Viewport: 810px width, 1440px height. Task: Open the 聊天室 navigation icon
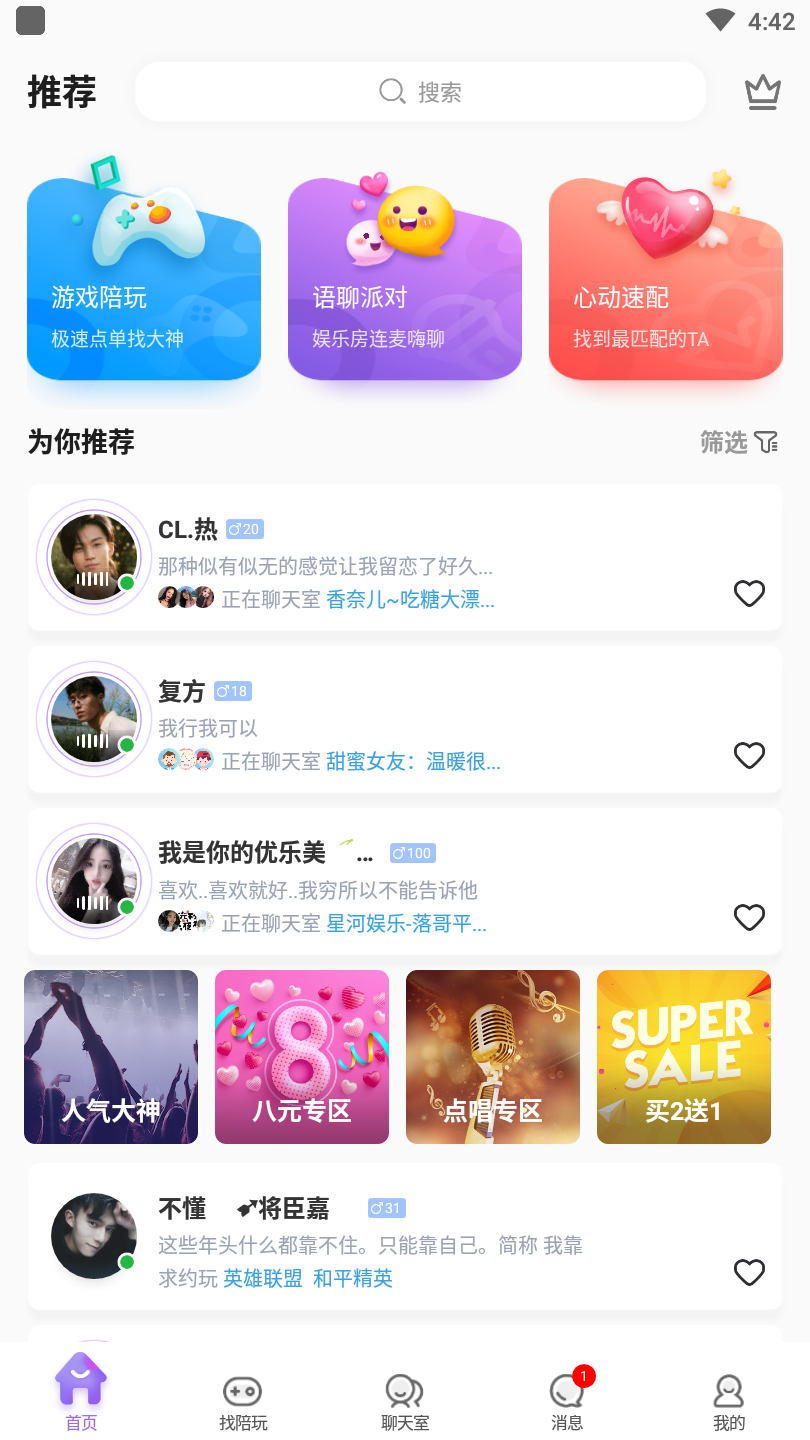[405, 1390]
